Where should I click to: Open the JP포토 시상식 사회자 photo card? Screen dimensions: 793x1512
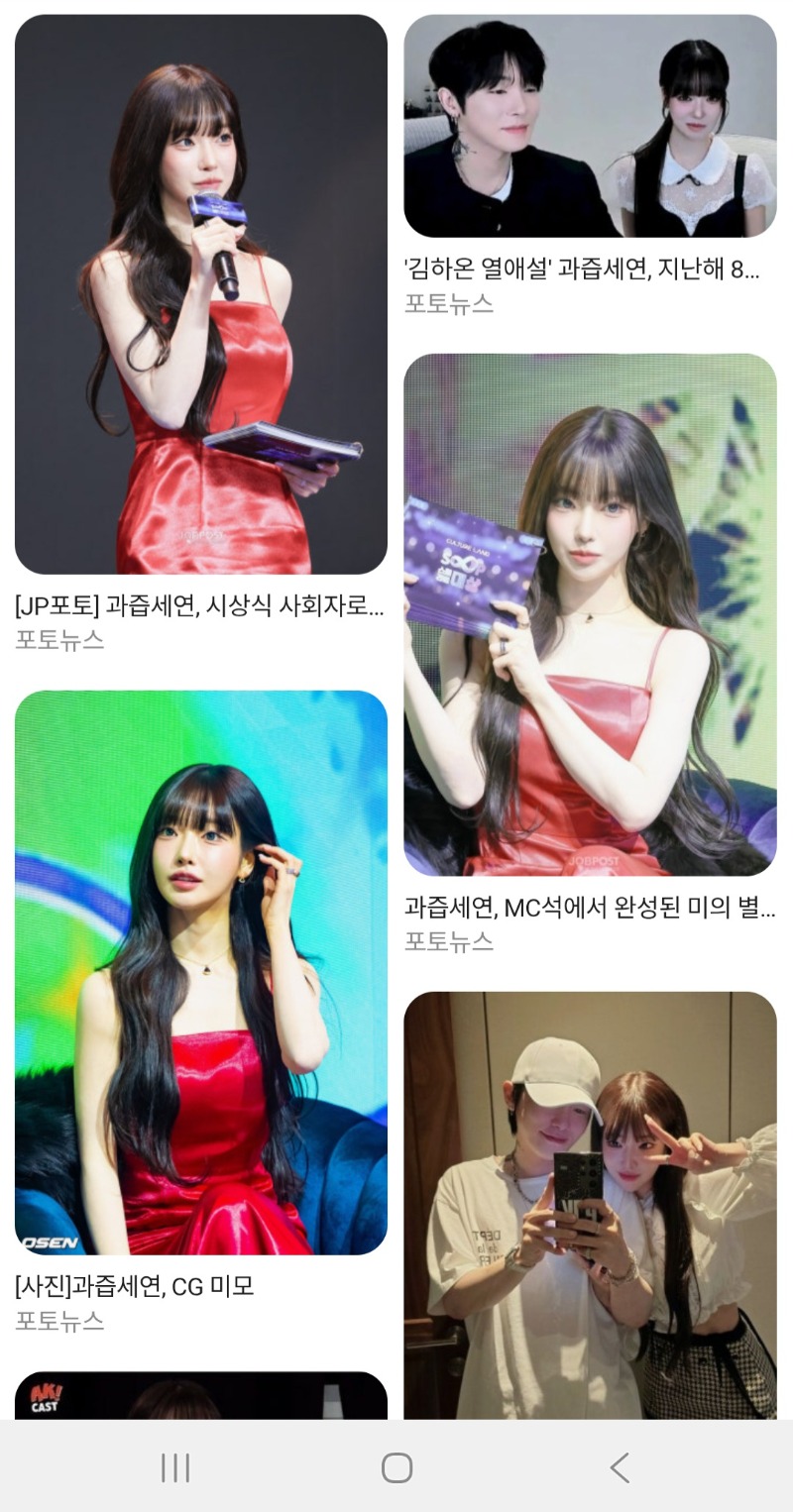pyautogui.click(x=200, y=294)
